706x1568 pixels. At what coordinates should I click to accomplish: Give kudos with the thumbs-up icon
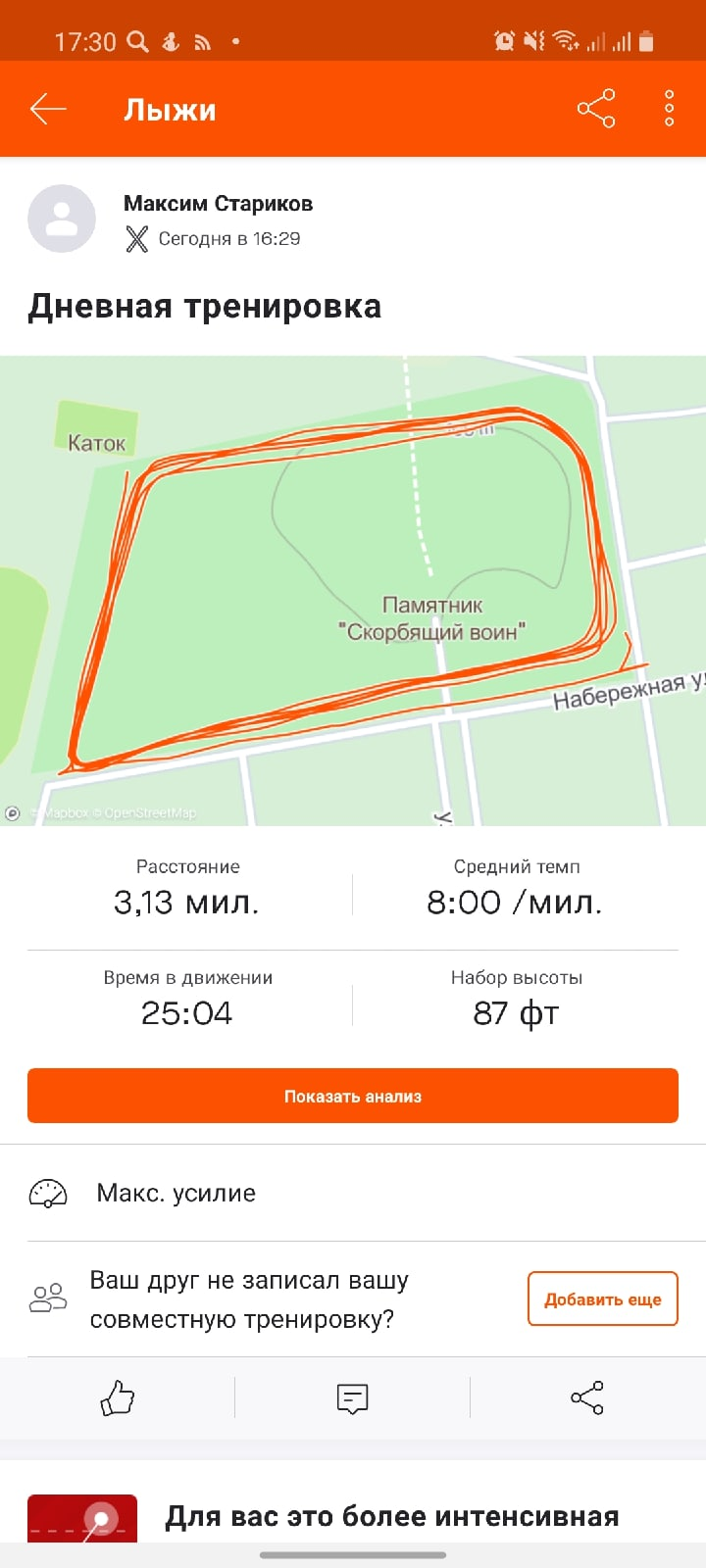(118, 1397)
